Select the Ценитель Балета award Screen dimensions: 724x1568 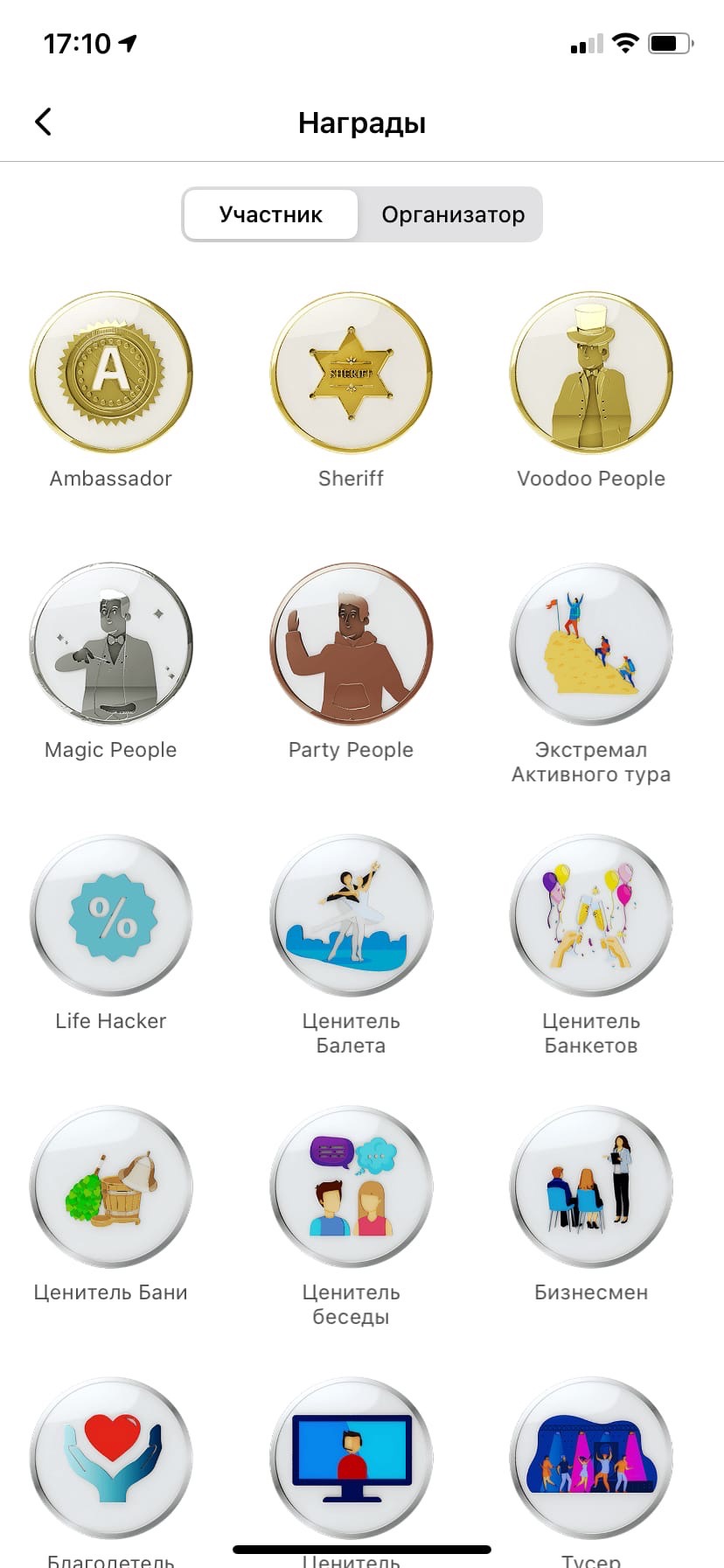pos(351,916)
